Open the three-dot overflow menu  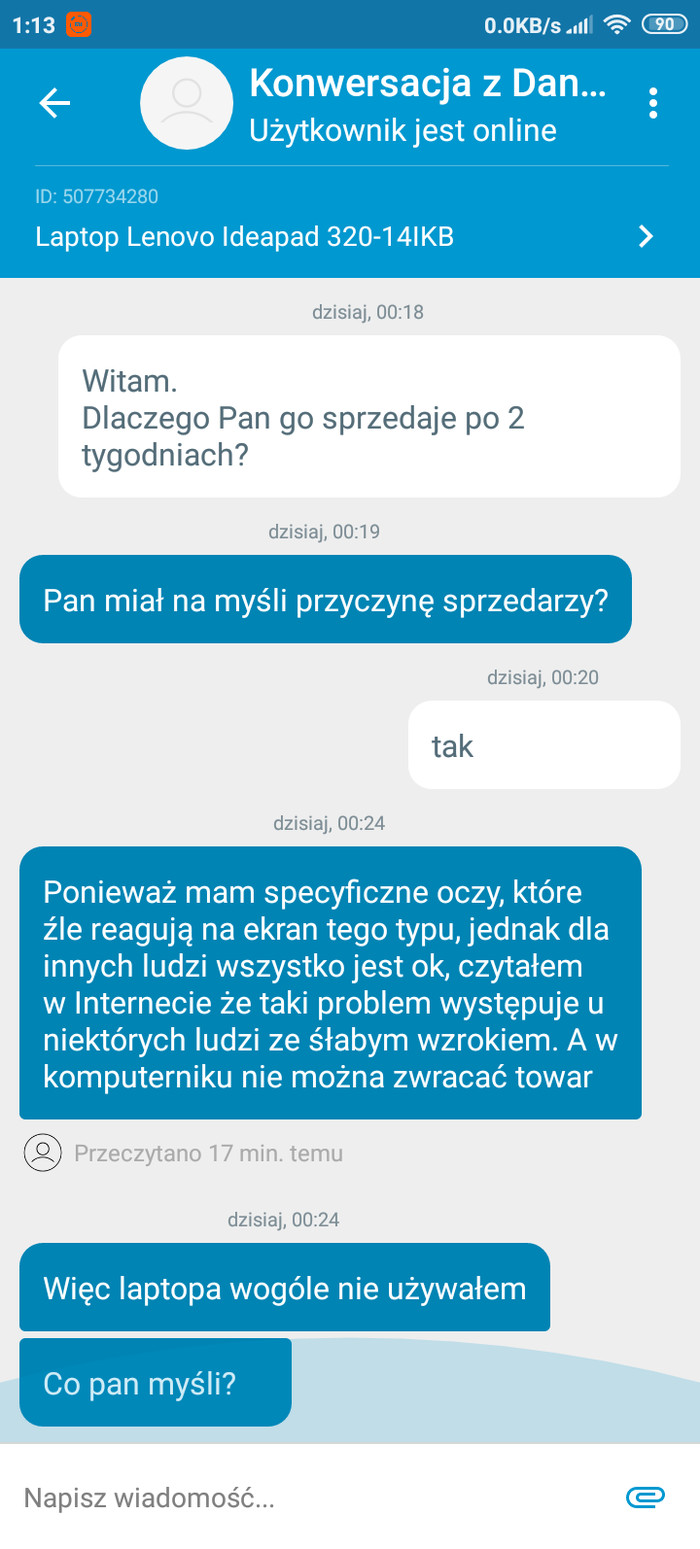tap(653, 103)
